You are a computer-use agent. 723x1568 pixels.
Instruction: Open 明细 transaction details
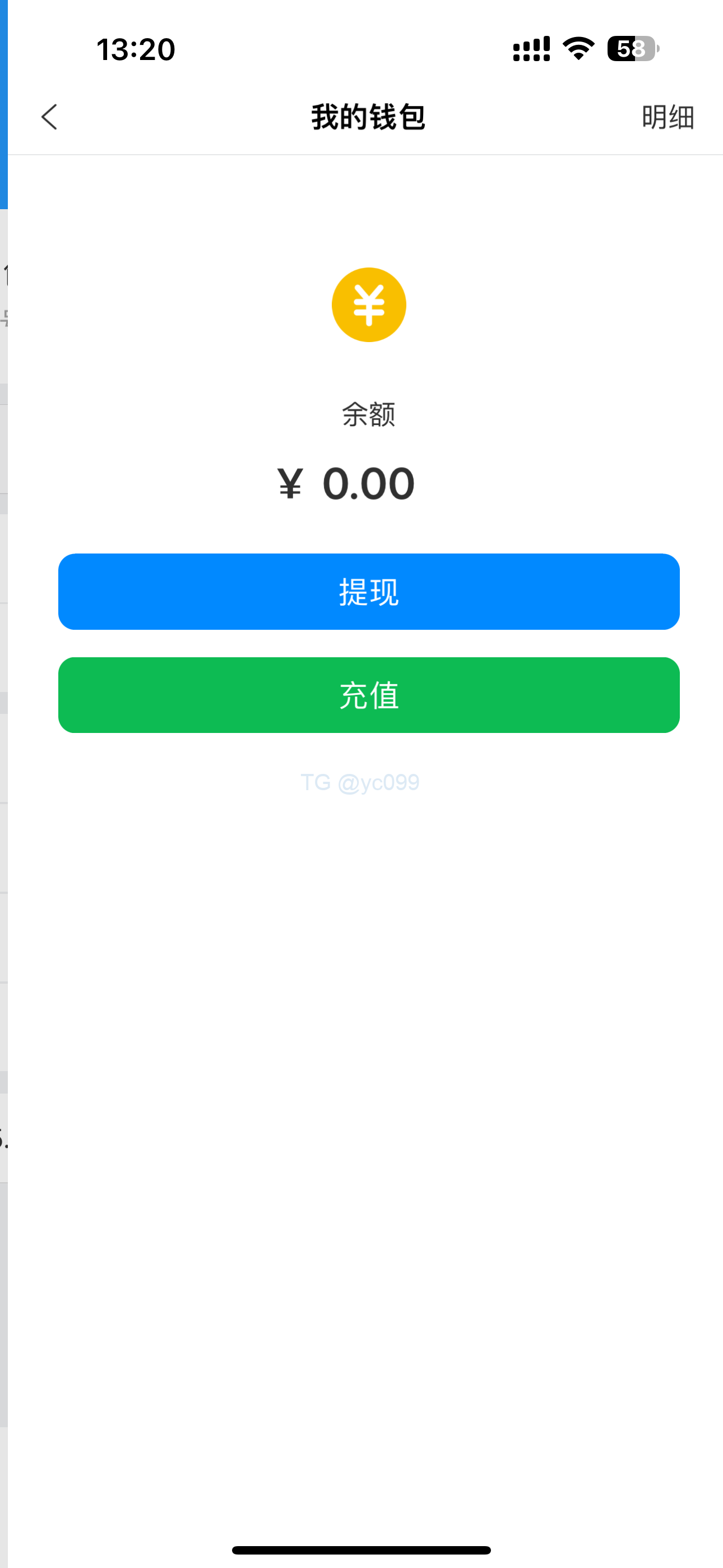point(667,117)
